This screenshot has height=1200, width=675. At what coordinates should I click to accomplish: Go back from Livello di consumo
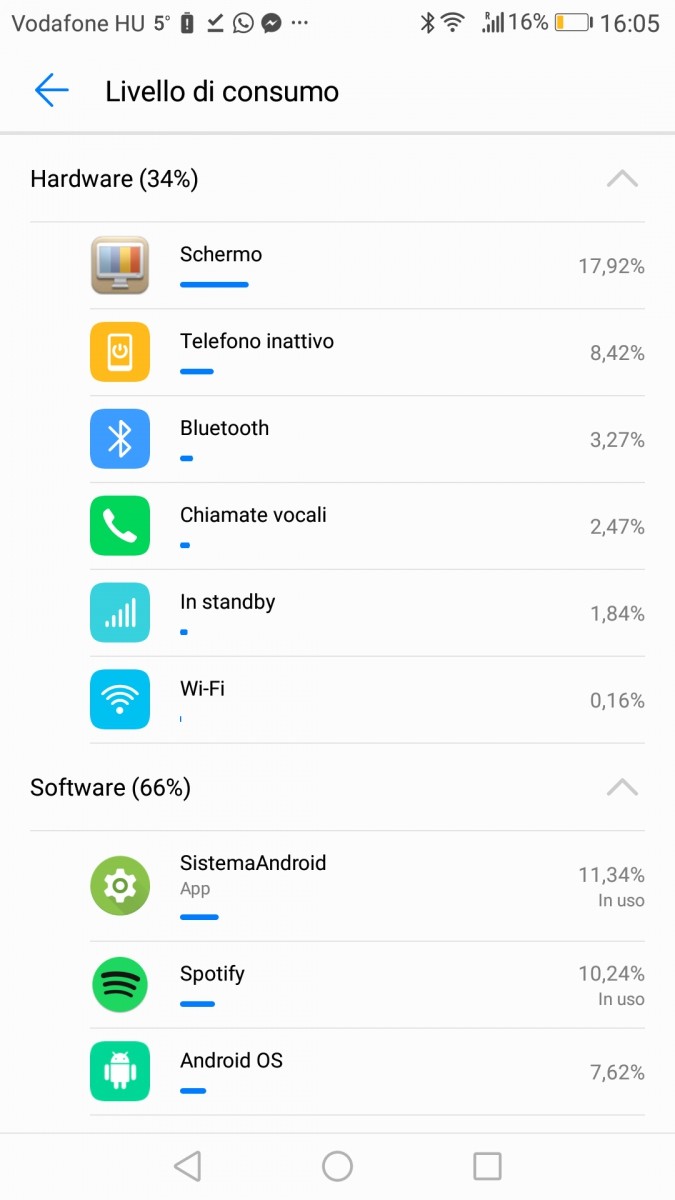click(51, 91)
